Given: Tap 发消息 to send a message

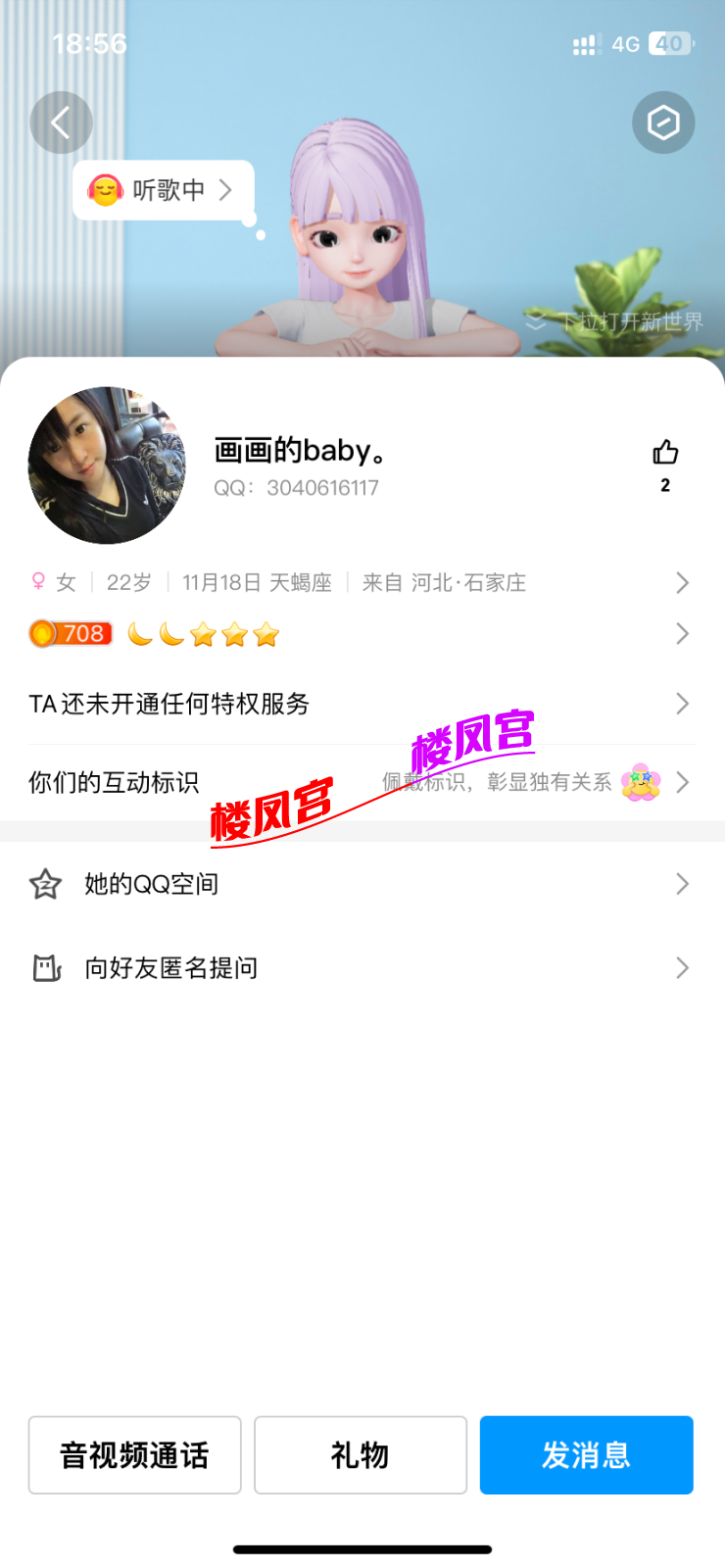Looking at the screenshot, I should tap(586, 1455).
